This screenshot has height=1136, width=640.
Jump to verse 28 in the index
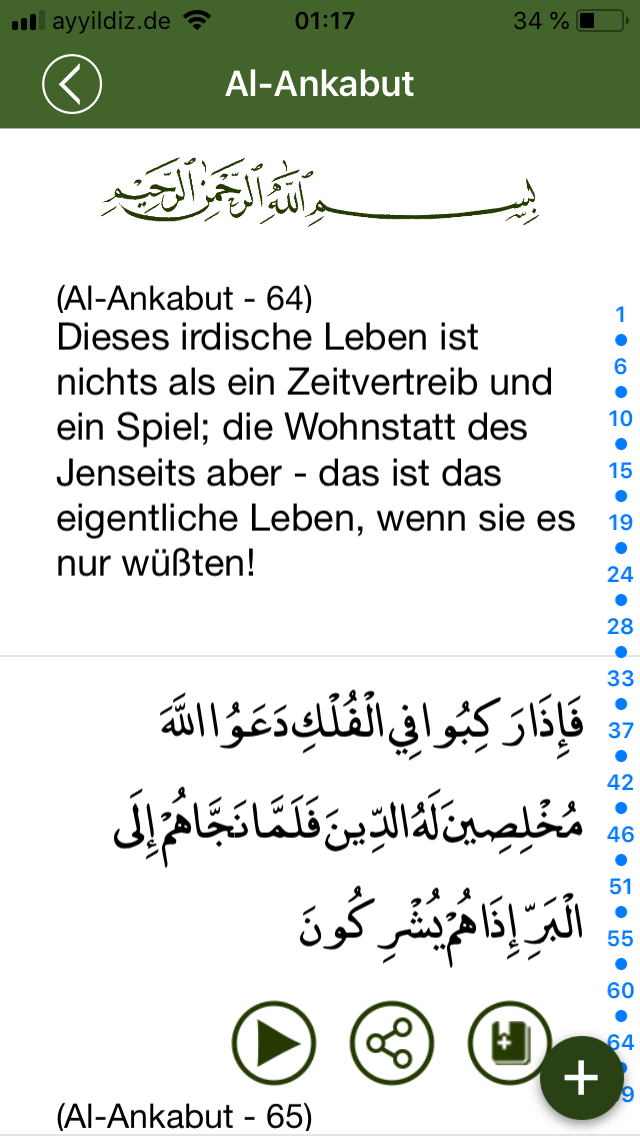(620, 626)
